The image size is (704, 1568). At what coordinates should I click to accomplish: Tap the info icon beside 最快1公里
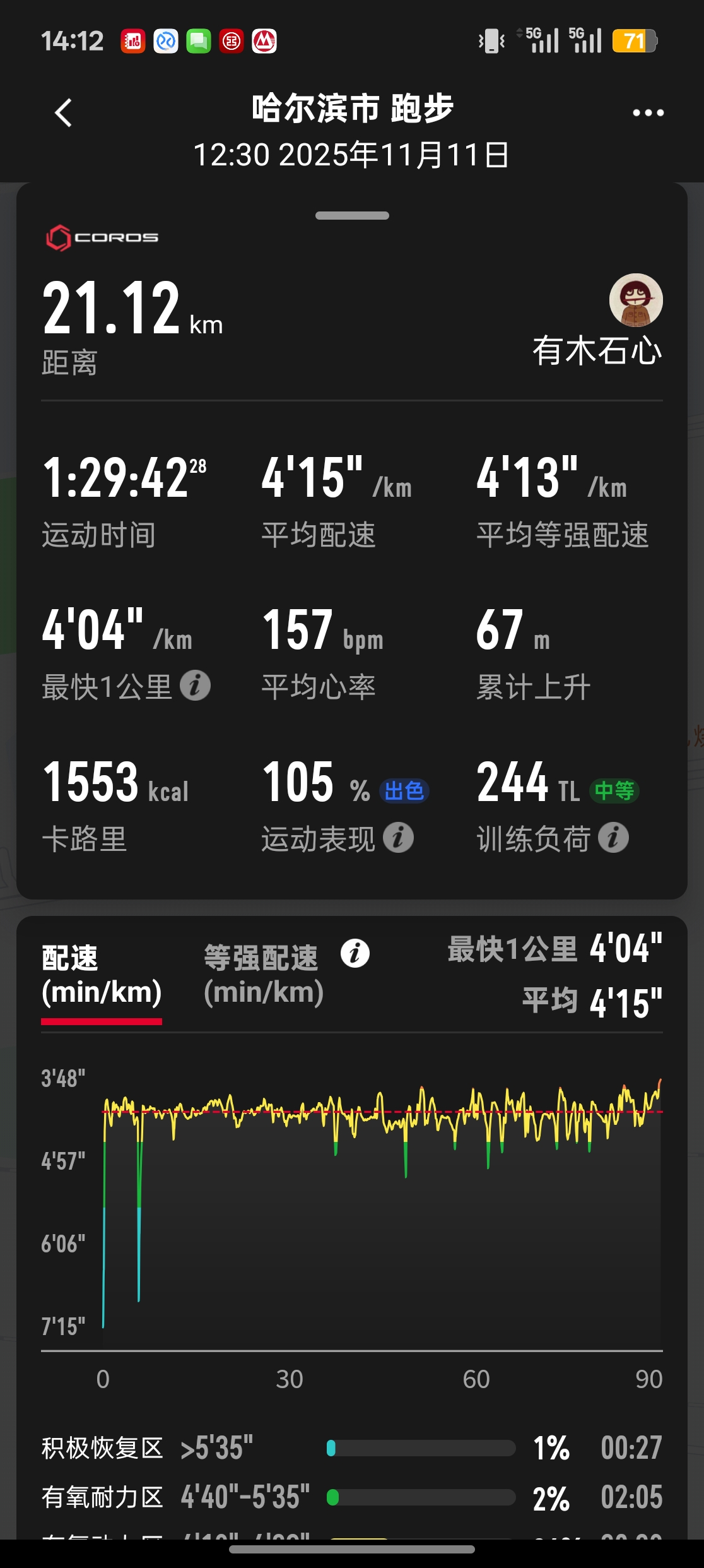coord(196,686)
